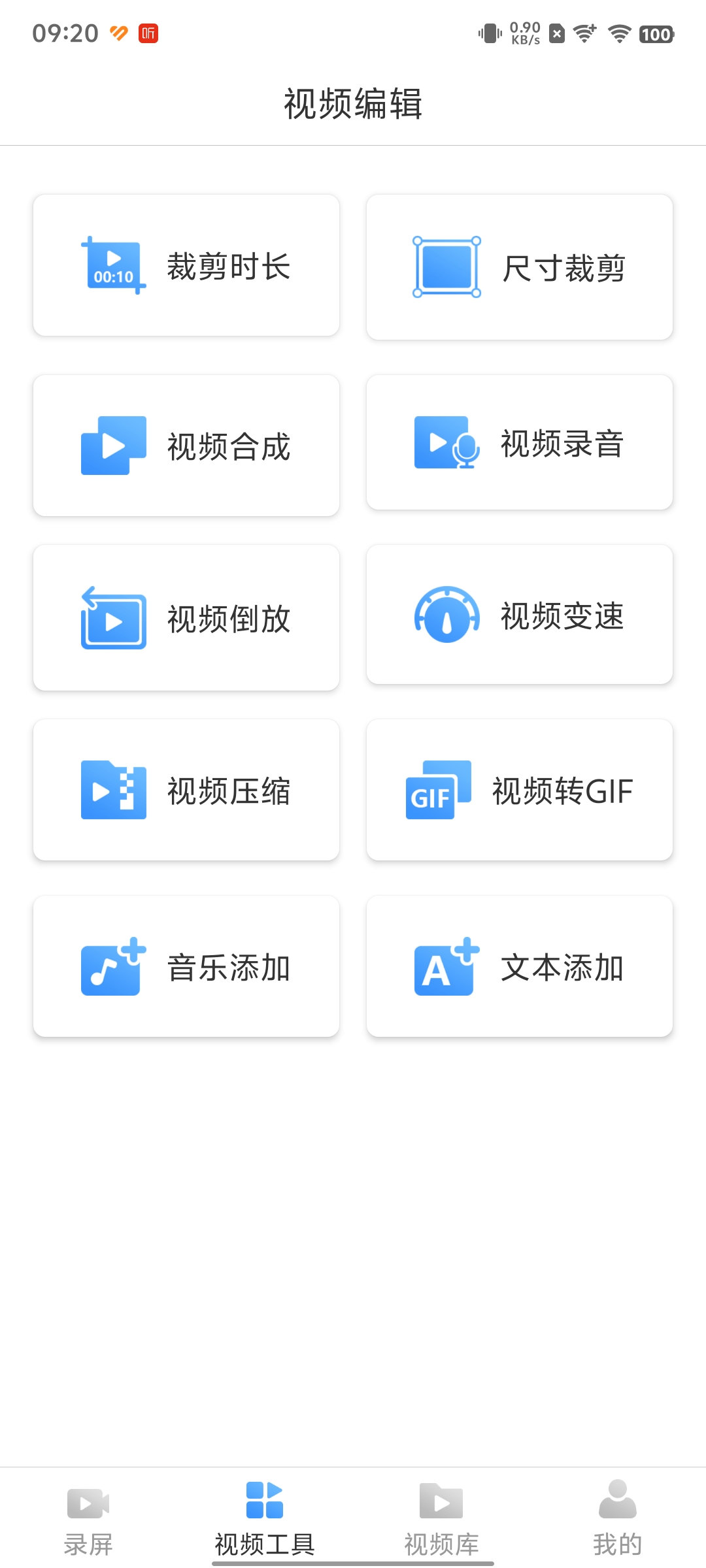The image size is (706, 1568).
Task: Open the 音乐添加 add music tool
Action: click(x=186, y=966)
